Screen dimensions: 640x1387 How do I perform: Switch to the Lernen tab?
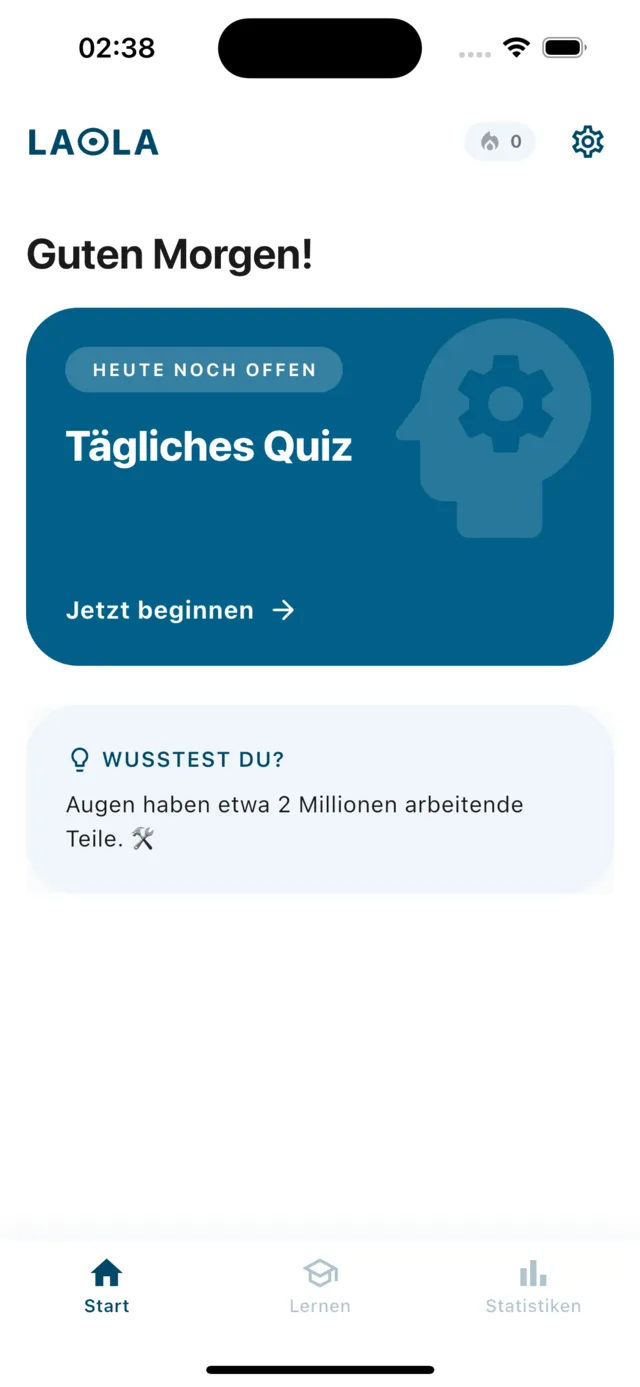coord(320,1286)
